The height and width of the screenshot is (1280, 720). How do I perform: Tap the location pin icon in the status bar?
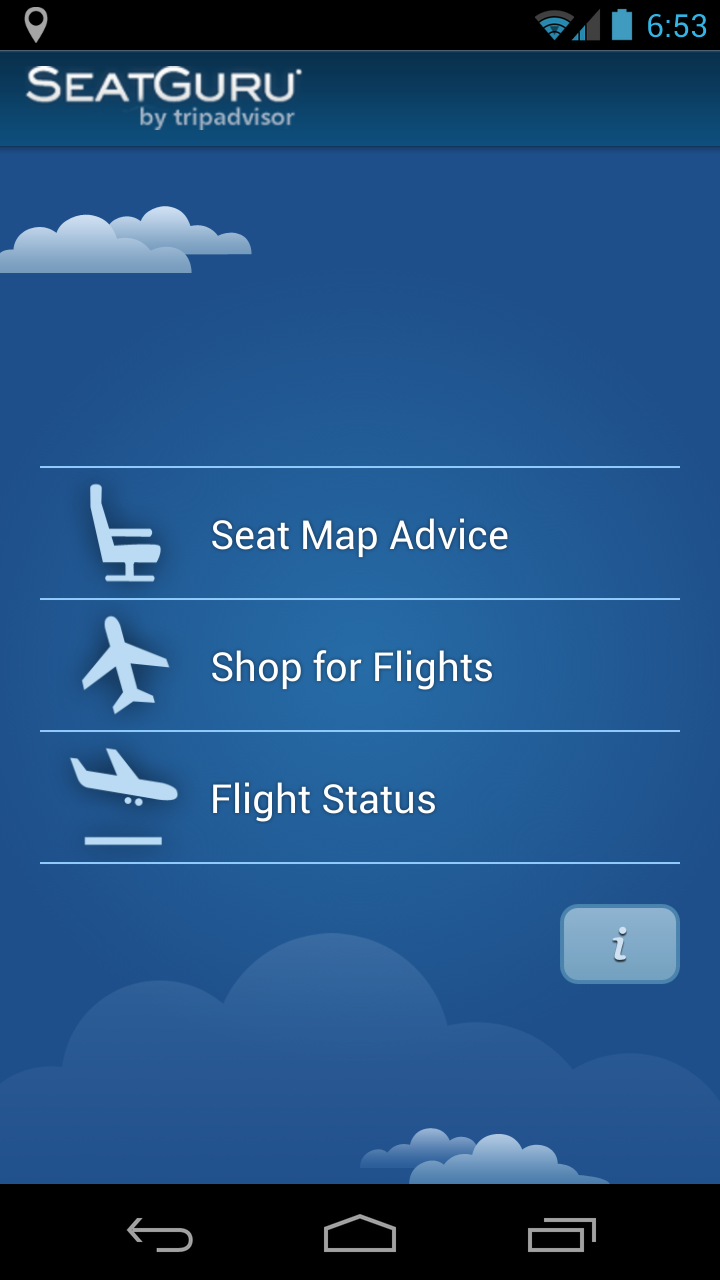click(38, 24)
